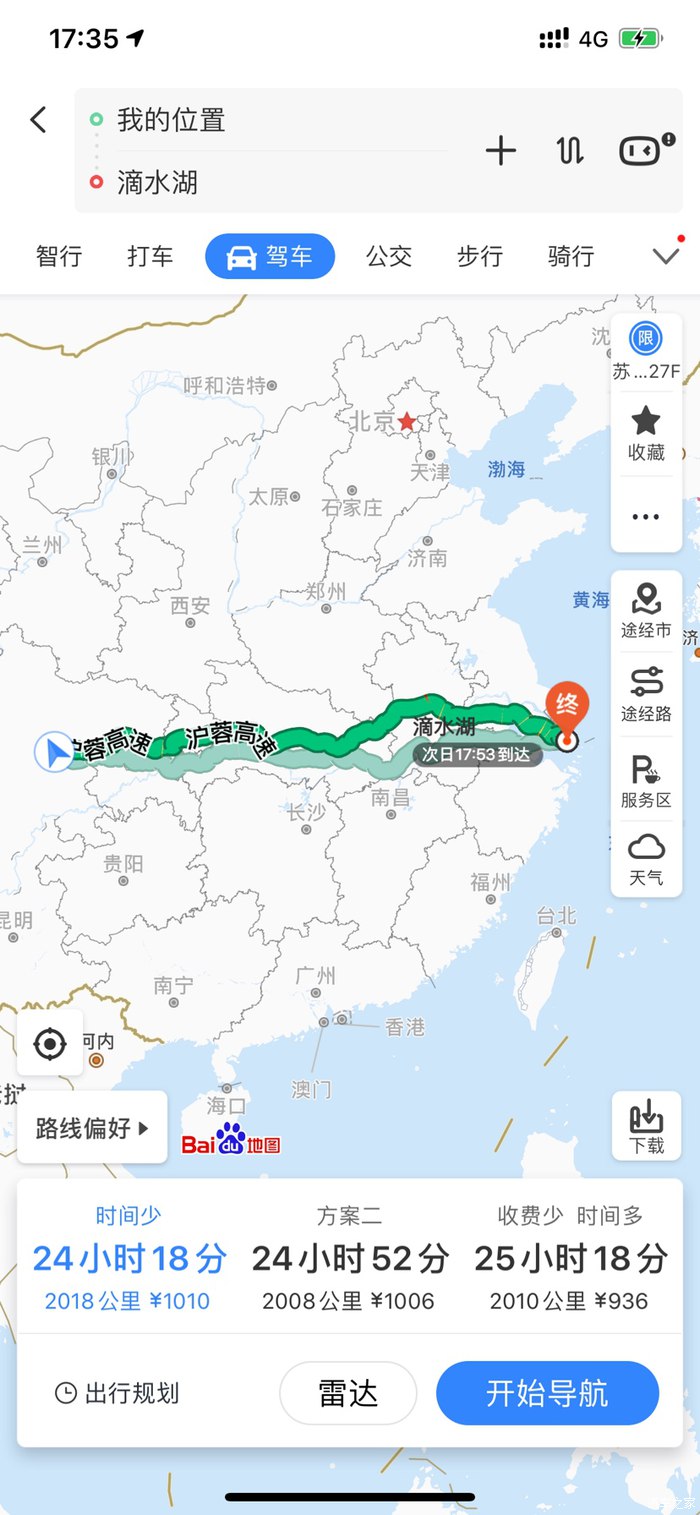
Task: Switch to the 骑行 cycling tab
Action: [x=571, y=256]
